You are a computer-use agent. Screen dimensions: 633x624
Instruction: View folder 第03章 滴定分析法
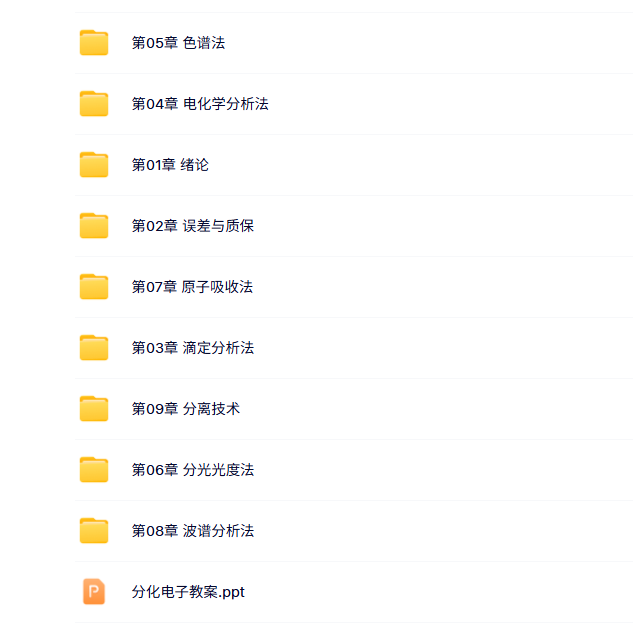pyautogui.click(x=193, y=348)
